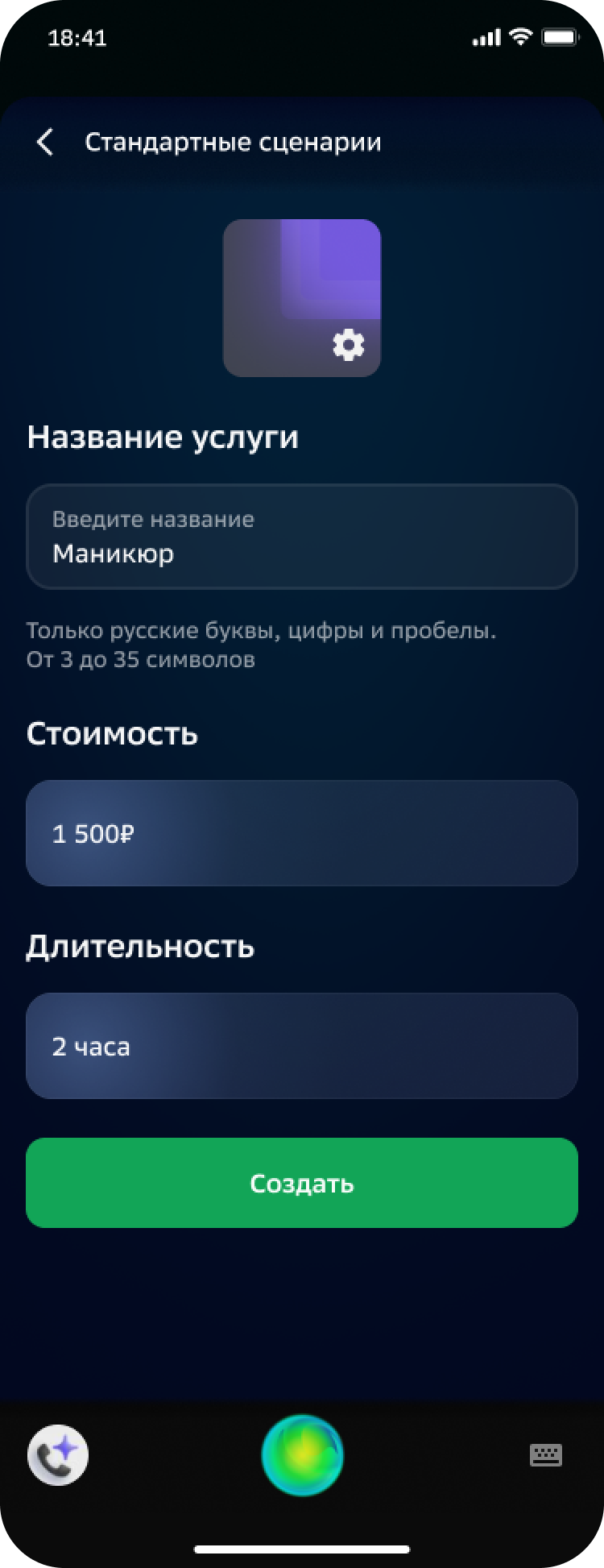Tap the green Создать button

click(x=302, y=1183)
